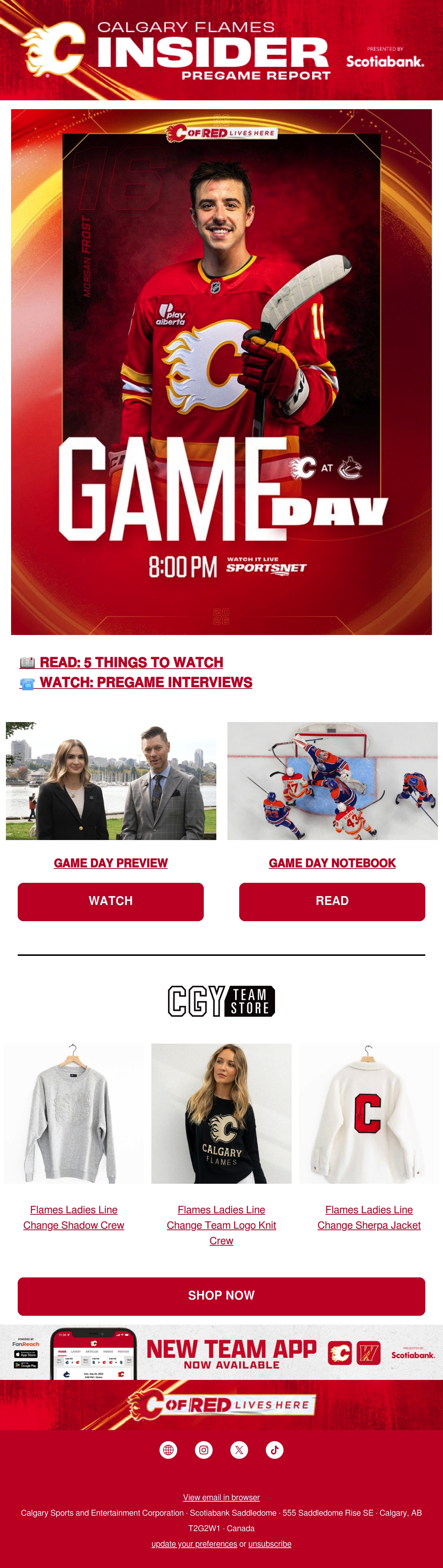Open the website globe icon
The height and width of the screenshot is (1568, 443).
click(x=168, y=1450)
